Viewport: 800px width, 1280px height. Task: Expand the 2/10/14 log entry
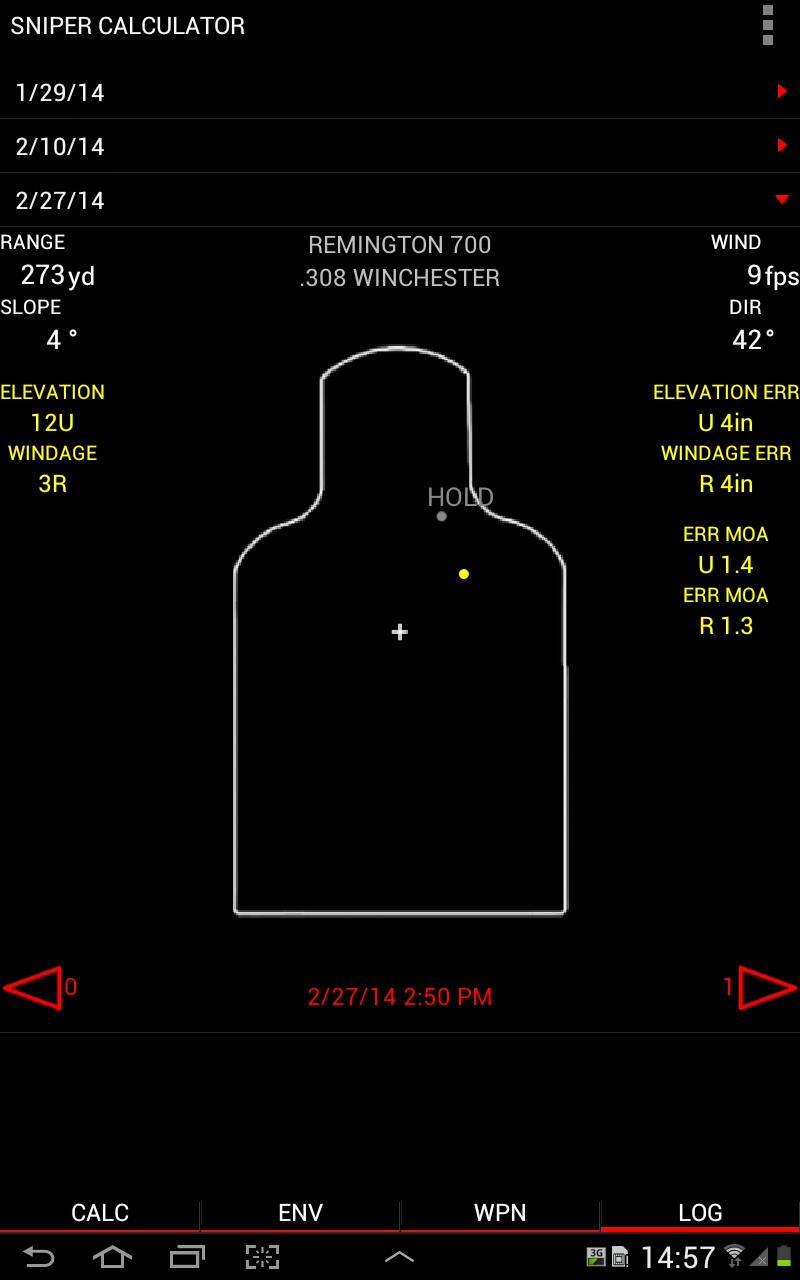click(400, 146)
